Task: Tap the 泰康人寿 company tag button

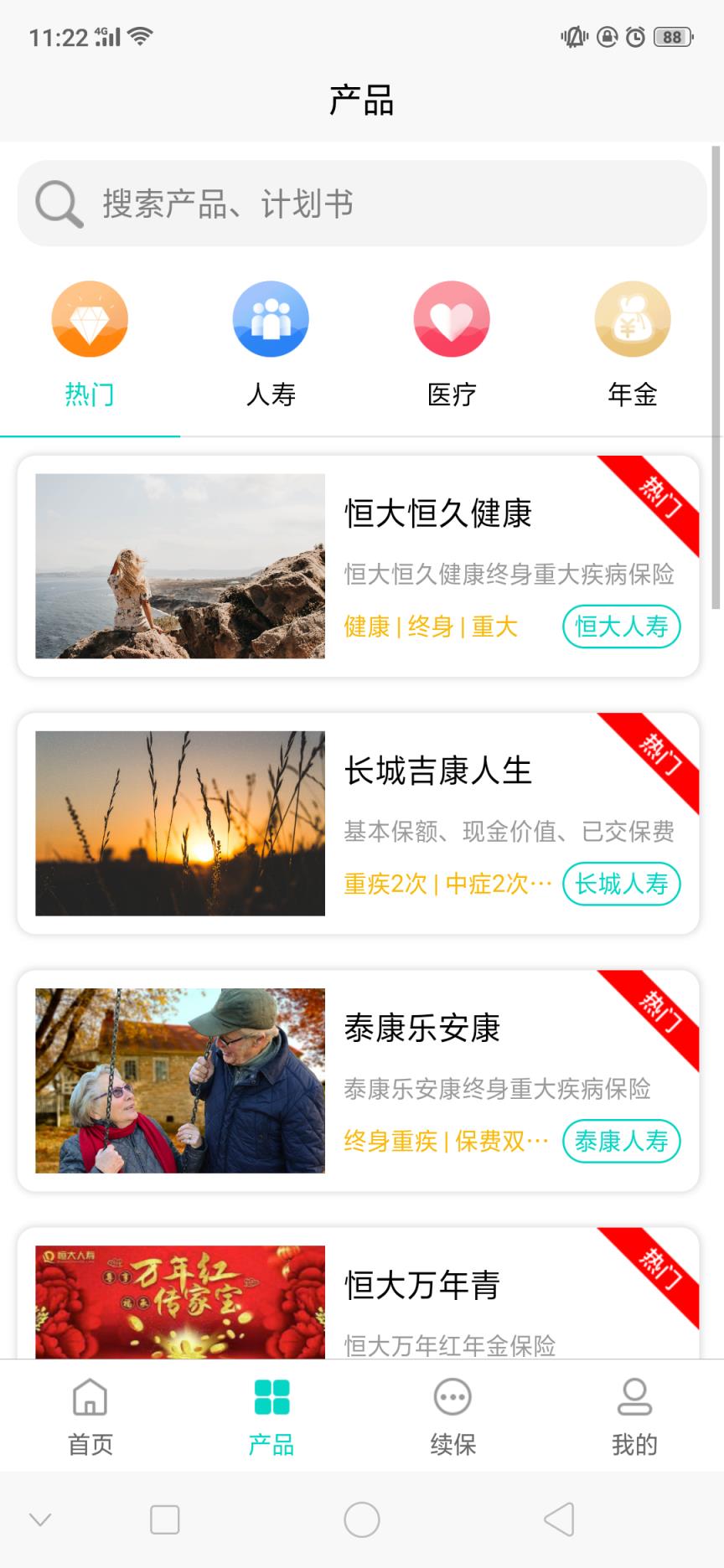Action: coord(620,1141)
